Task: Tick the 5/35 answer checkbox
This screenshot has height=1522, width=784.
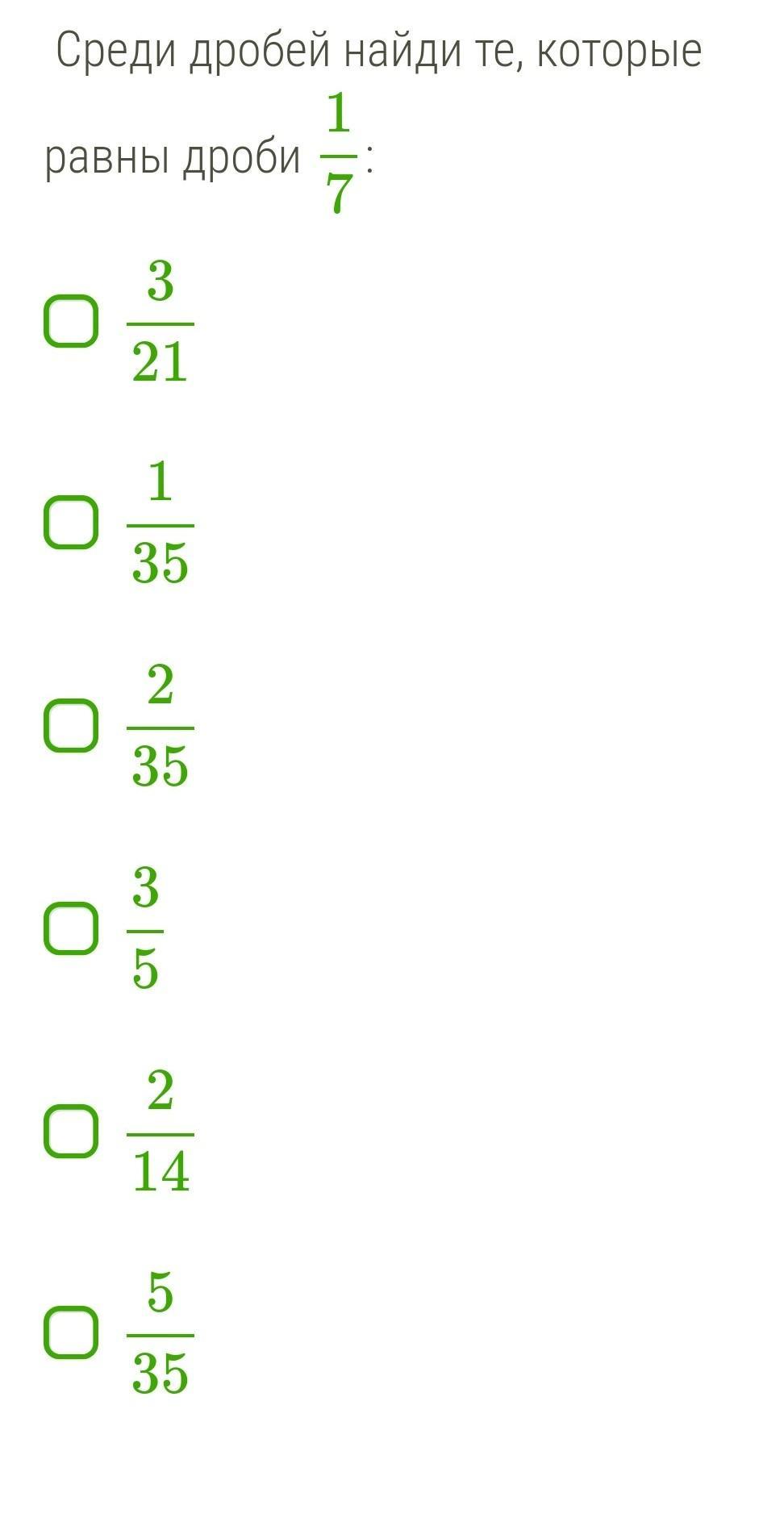Action: [x=71, y=1333]
